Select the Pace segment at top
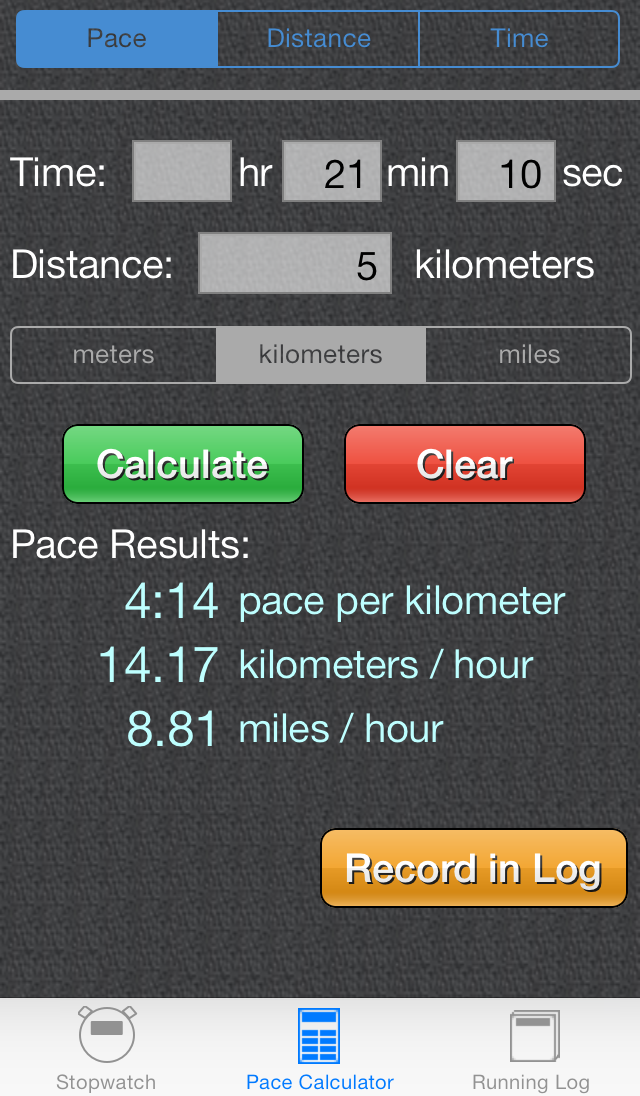Viewport: 640px width, 1096px height. (117, 39)
